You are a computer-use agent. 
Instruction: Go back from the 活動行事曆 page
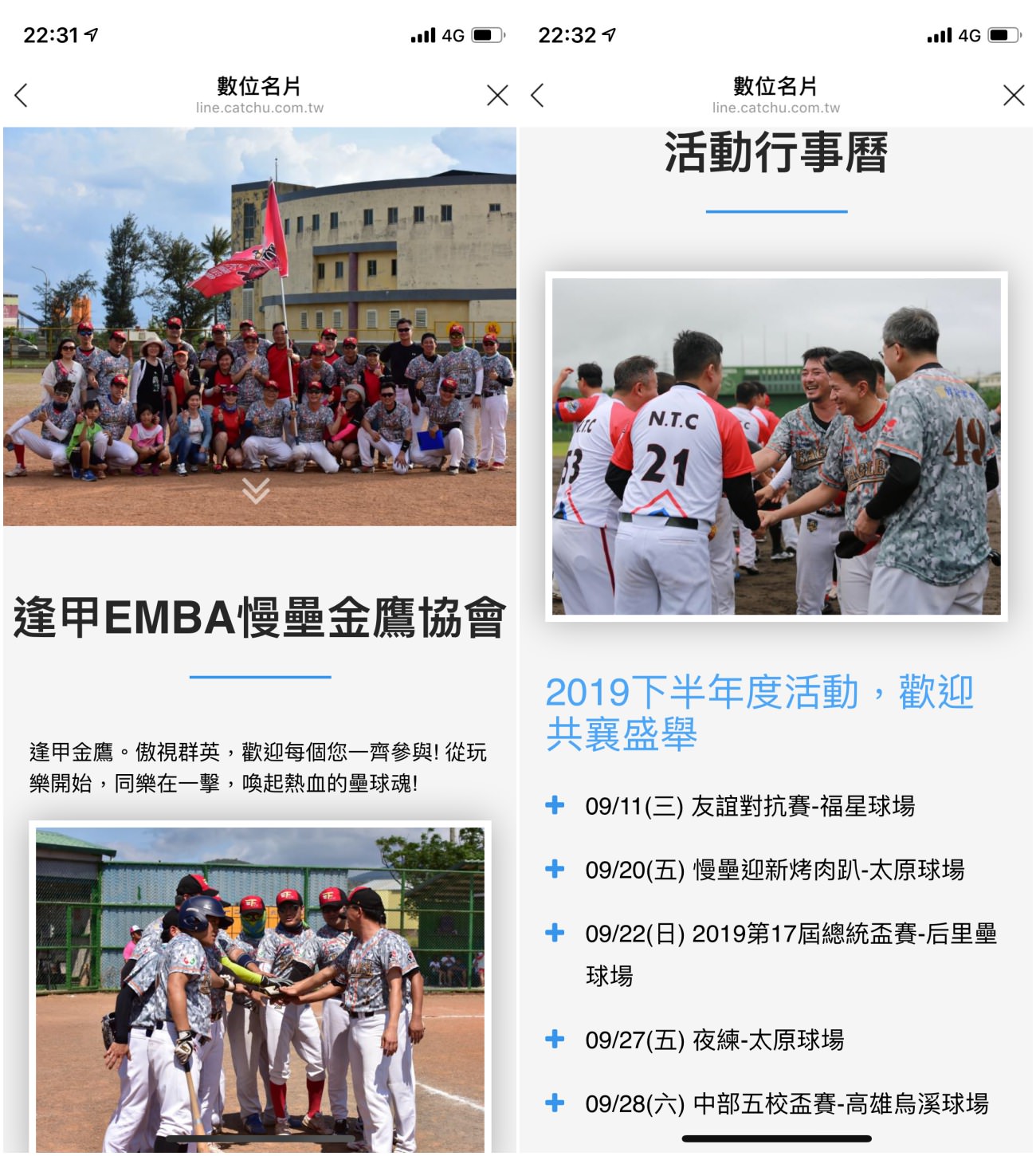[538, 96]
